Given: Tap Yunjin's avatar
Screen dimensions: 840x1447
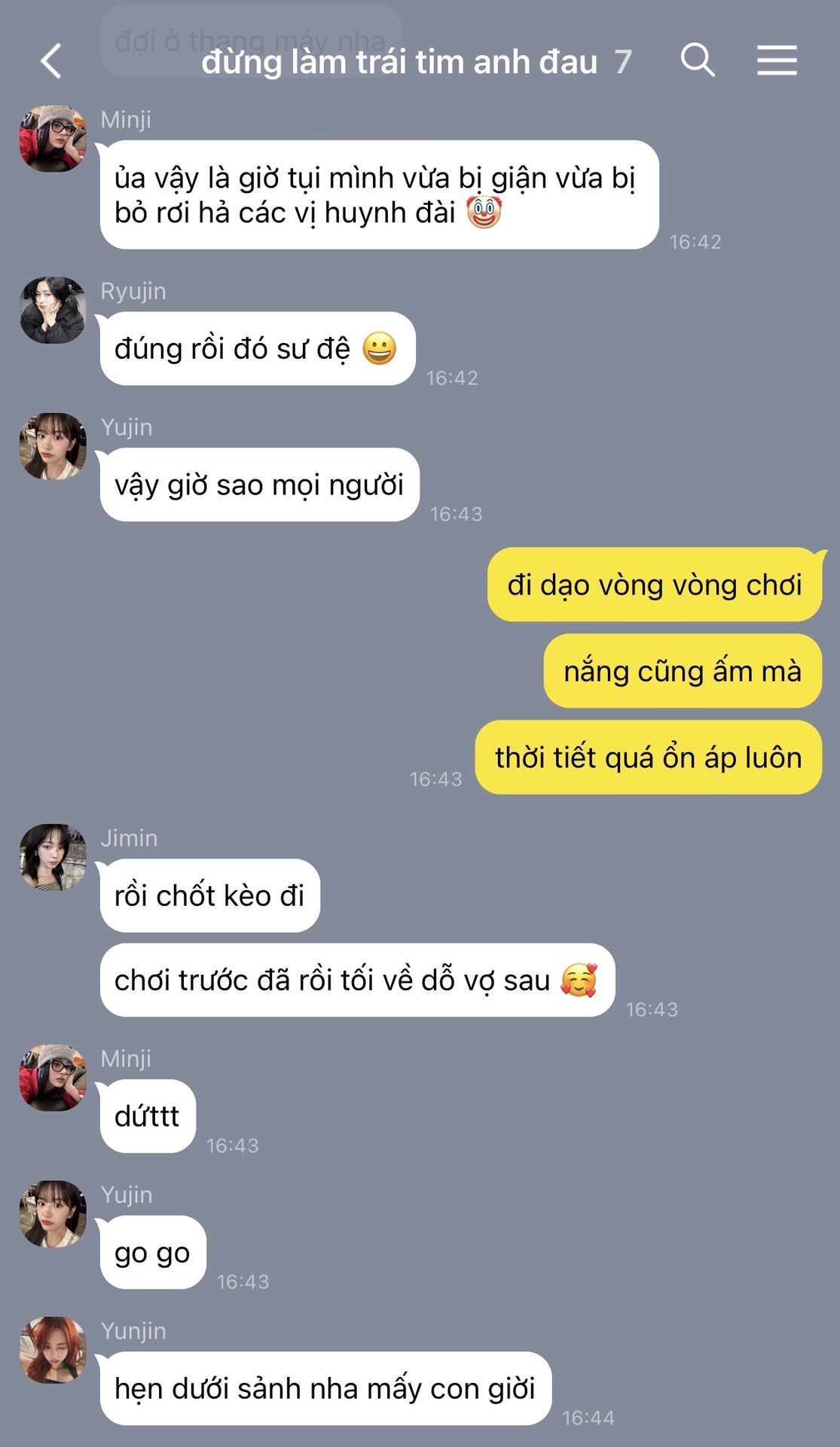Looking at the screenshot, I should 53,1350.
